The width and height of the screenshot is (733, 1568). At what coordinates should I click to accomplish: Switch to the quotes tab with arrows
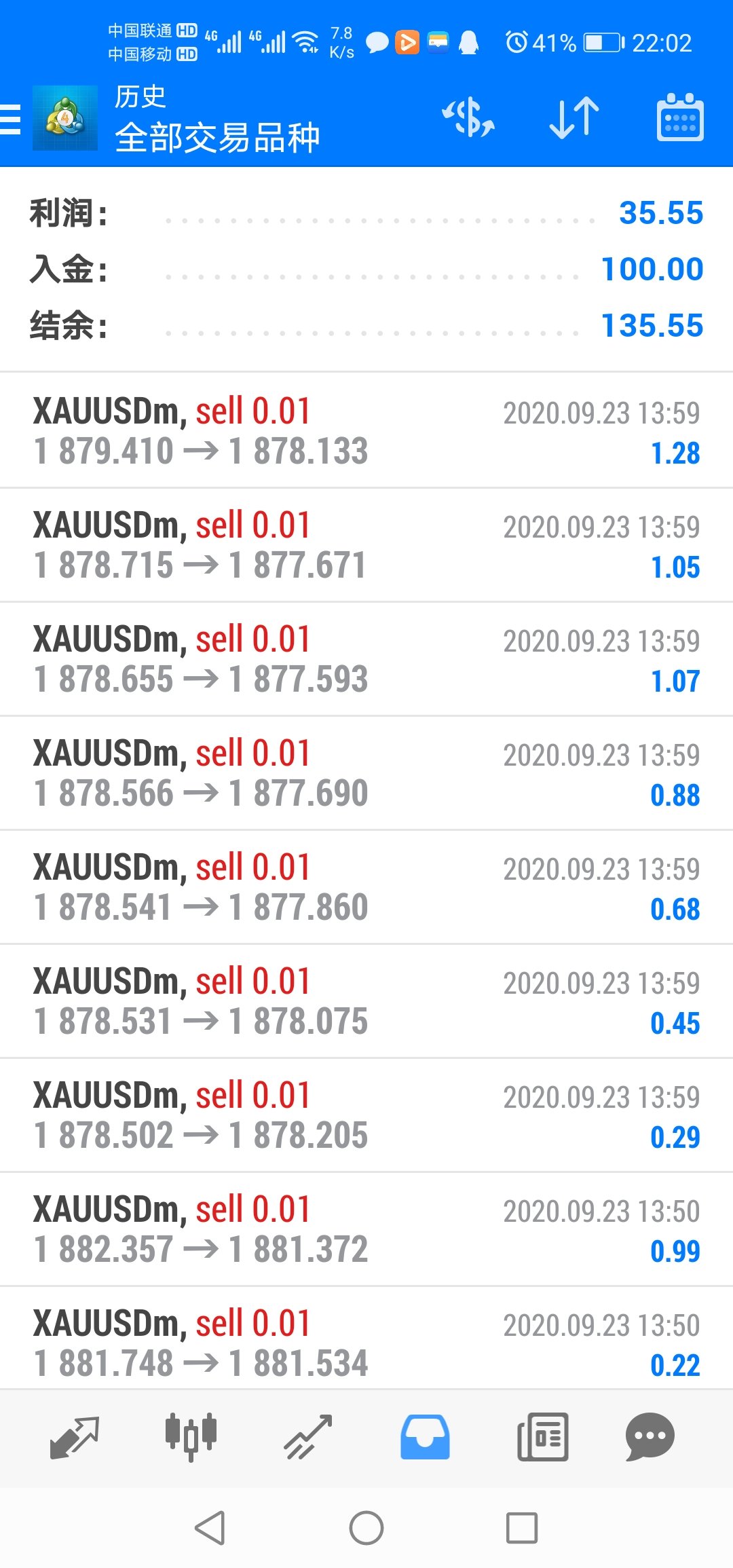(x=75, y=1437)
